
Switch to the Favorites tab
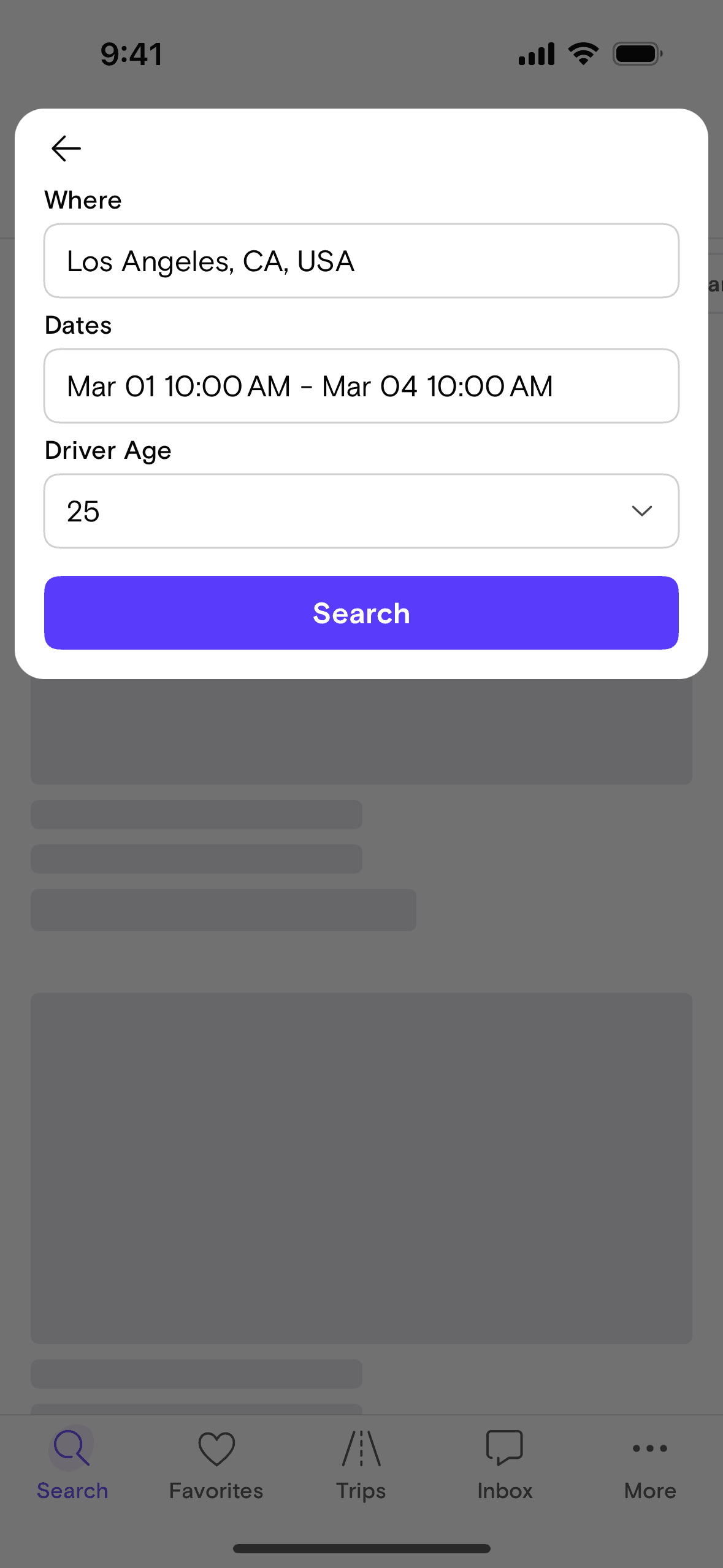tap(216, 1463)
